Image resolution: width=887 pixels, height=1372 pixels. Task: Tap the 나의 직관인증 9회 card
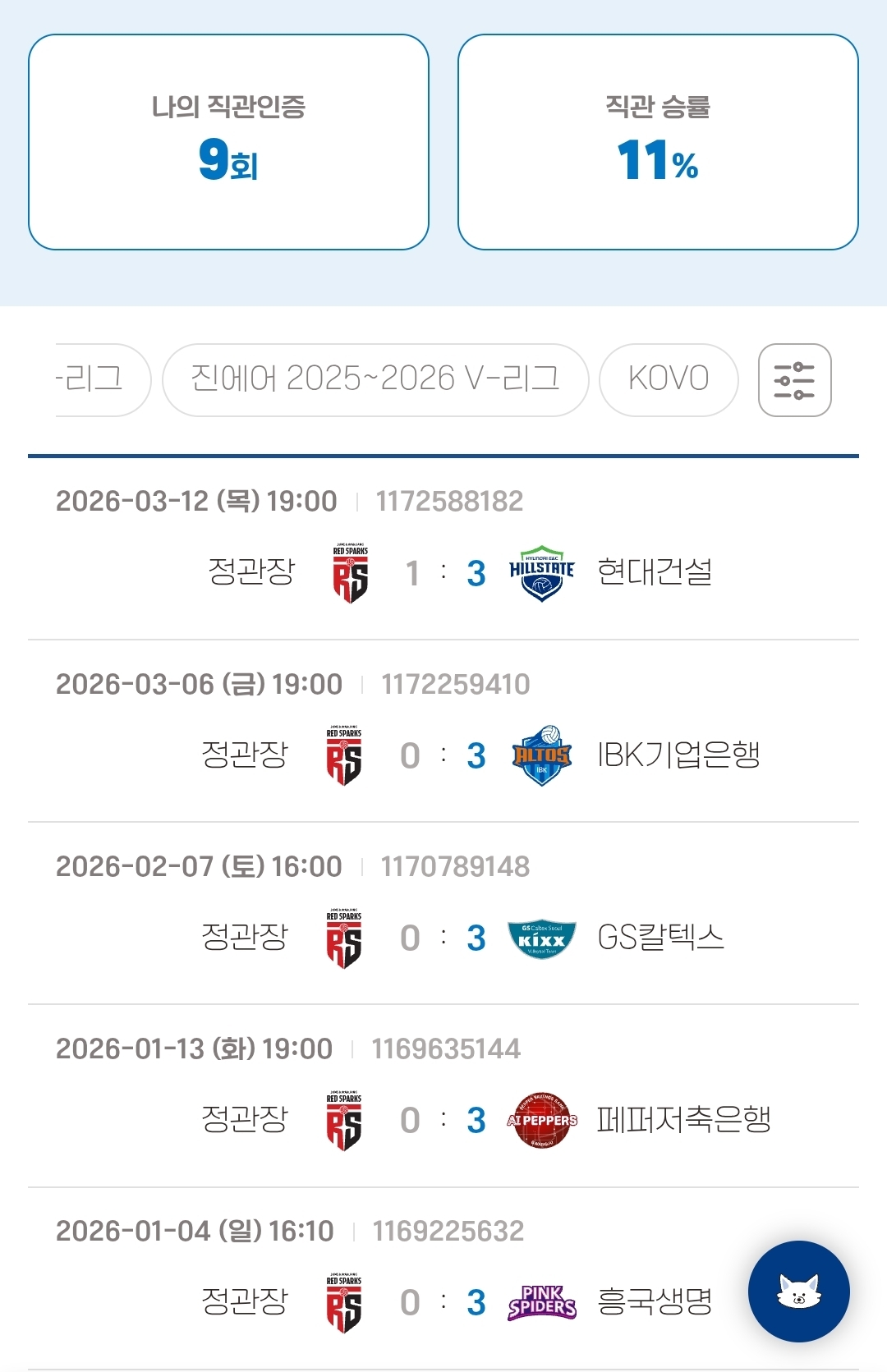228,142
